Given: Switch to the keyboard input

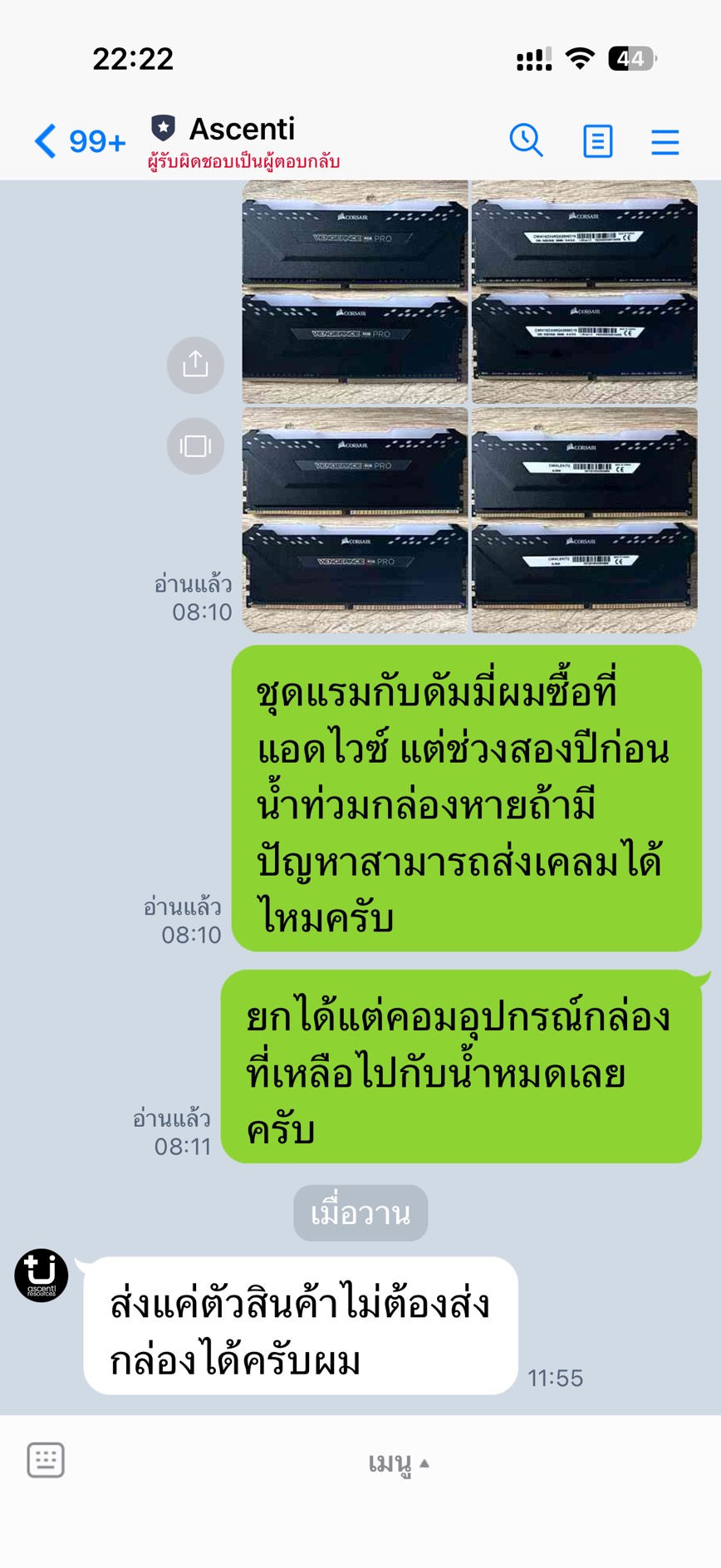Looking at the screenshot, I should (x=46, y=1460).
